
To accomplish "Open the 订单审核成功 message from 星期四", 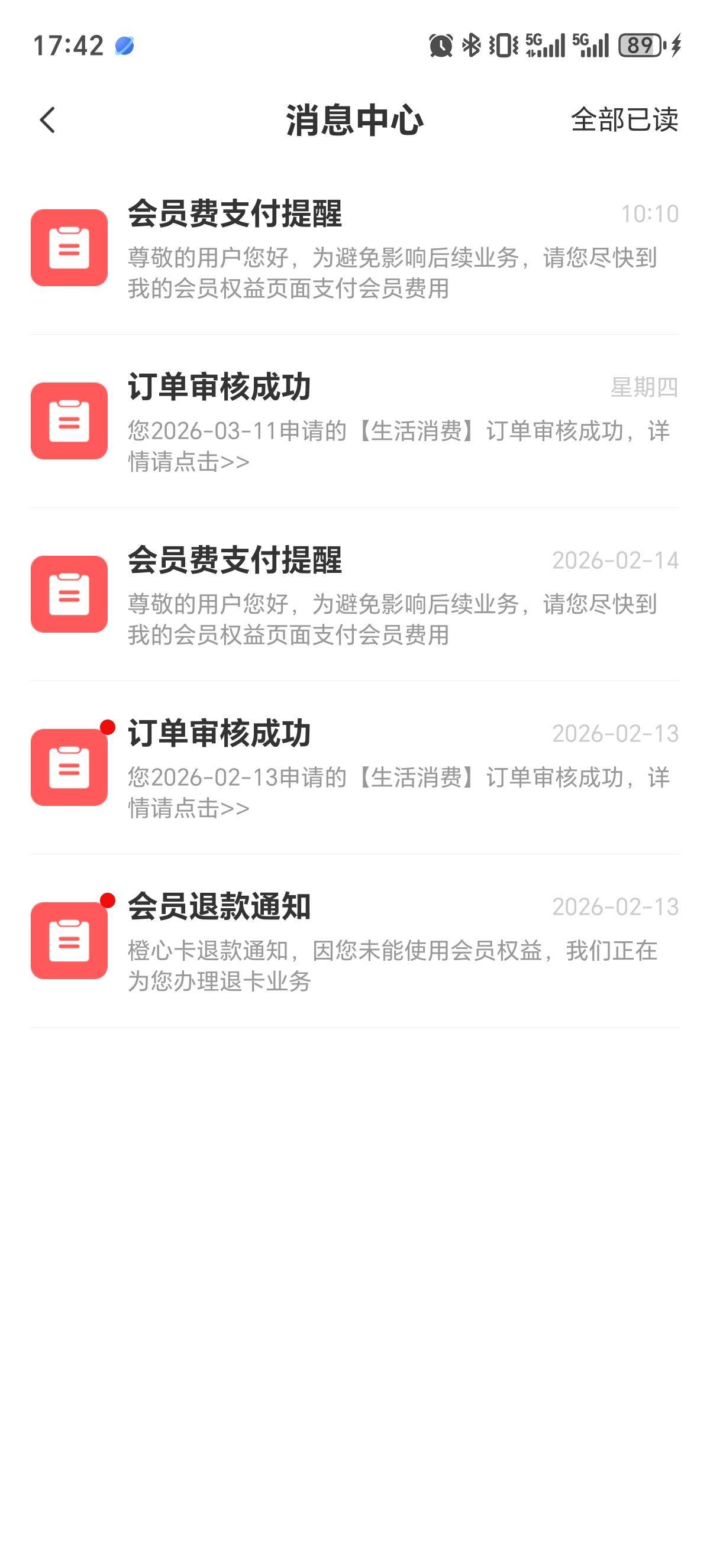I will tap(354, 422).
